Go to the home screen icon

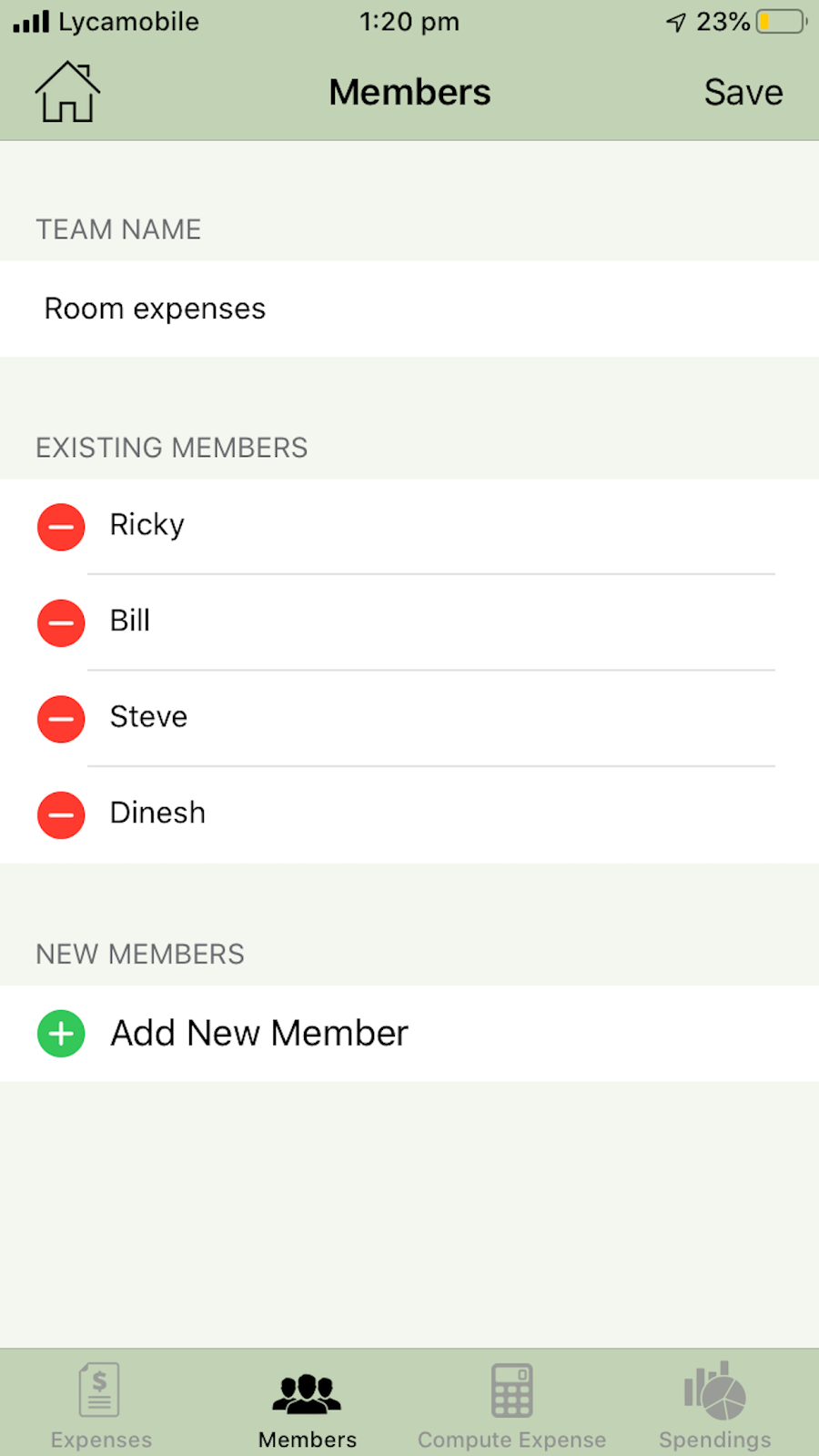click(x=67, y=92)
